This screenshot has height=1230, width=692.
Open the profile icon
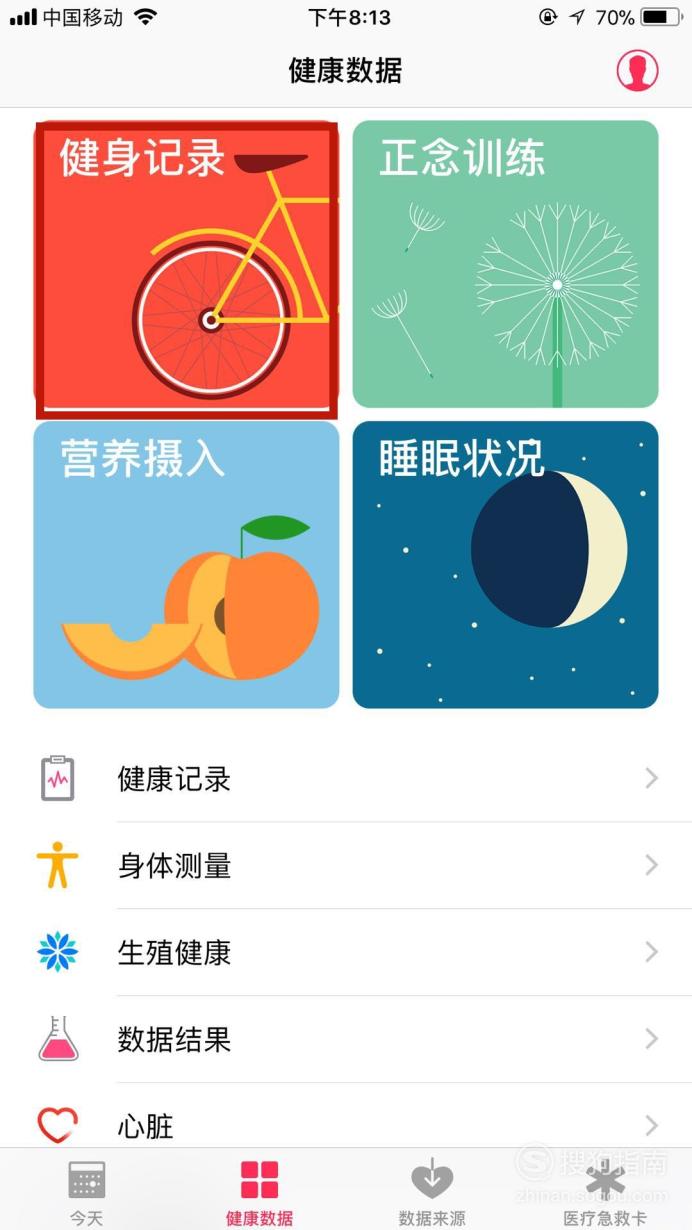point(637,70)
